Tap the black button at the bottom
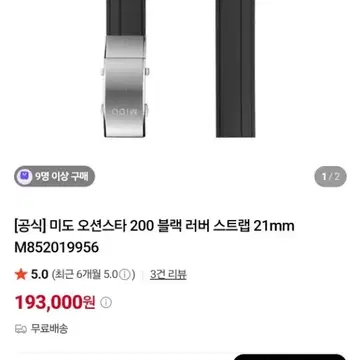360x360 pixels. (289, 357)
